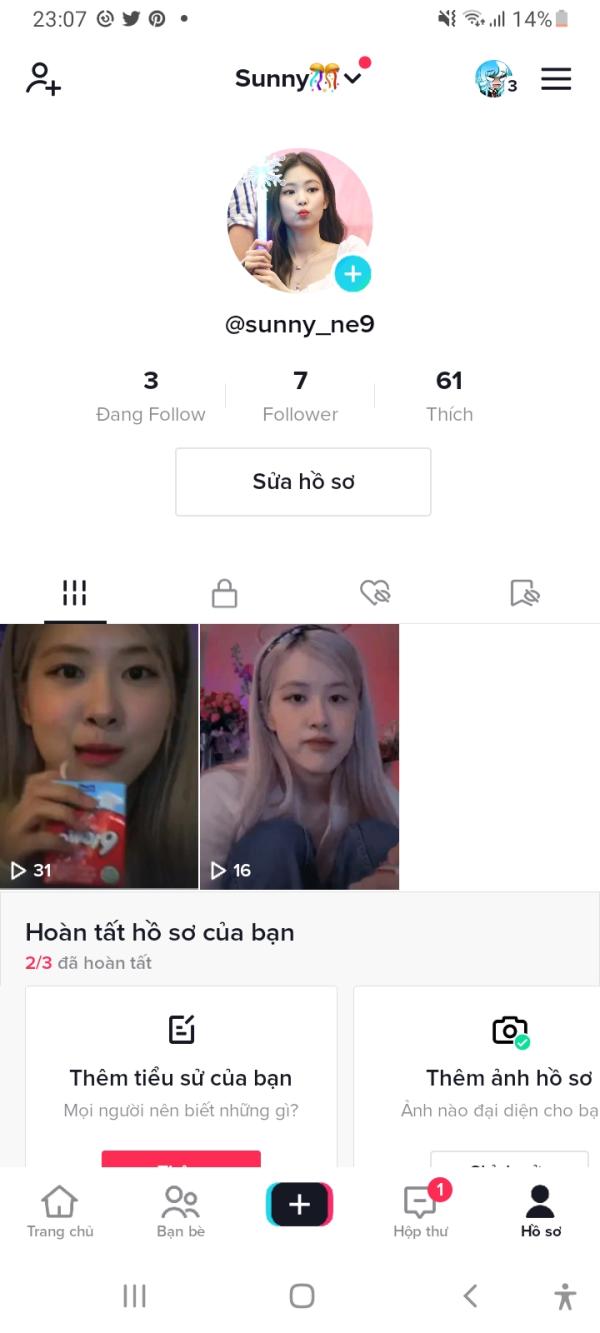This screenshot has height=1333, width=600.
Task: Open the profile views avatar icon
Action: coord(496,79)
